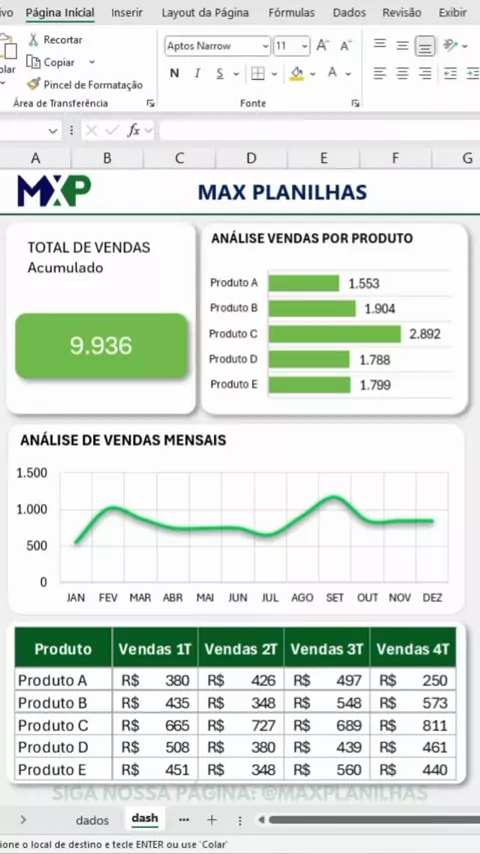This screenshot has width=480, height=854.
Task: Open the Fórmulas ribbon tab
Action: [291, 13]
